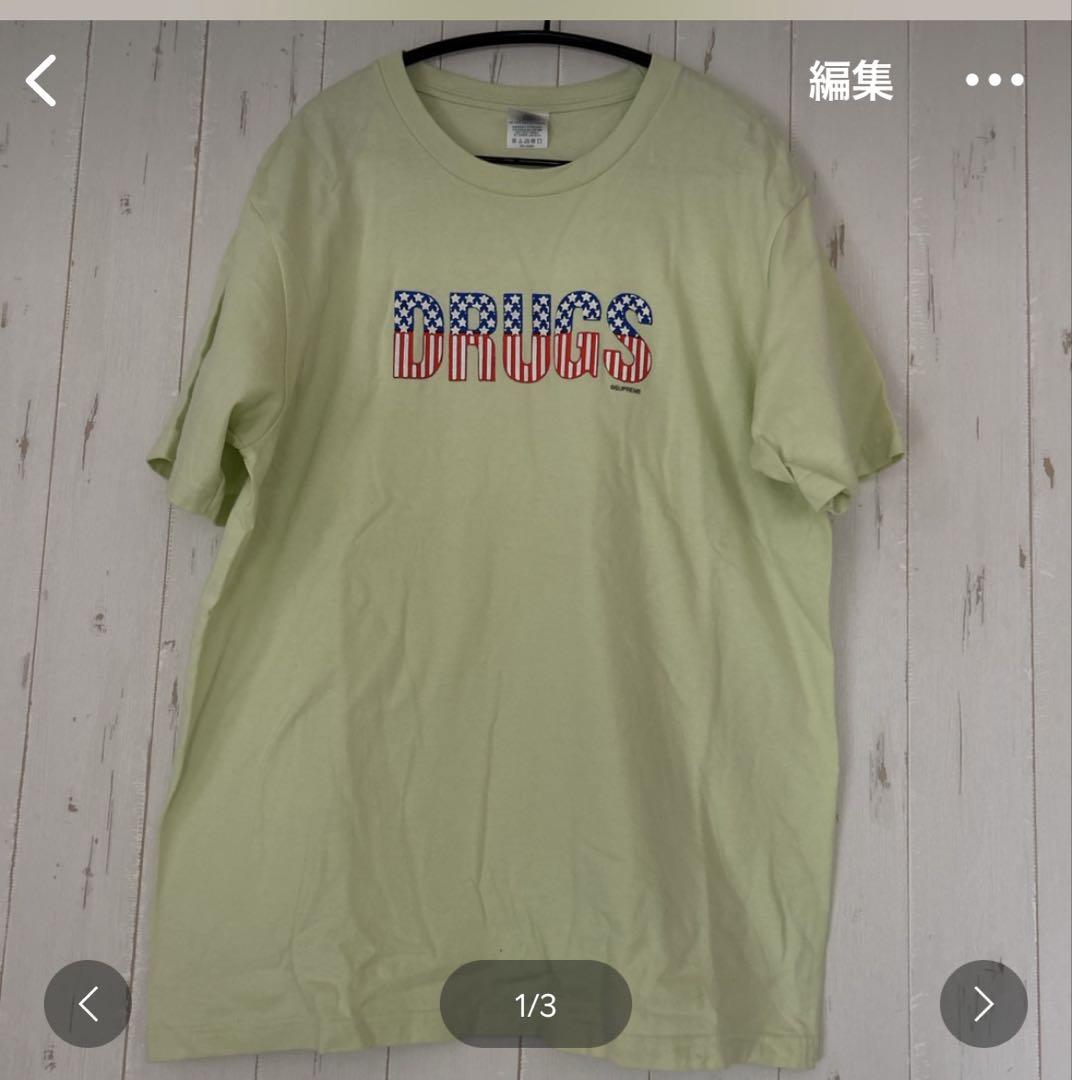Show the next product photo
Screen dimensions: 1072x1080
(x=983, y=1004)
